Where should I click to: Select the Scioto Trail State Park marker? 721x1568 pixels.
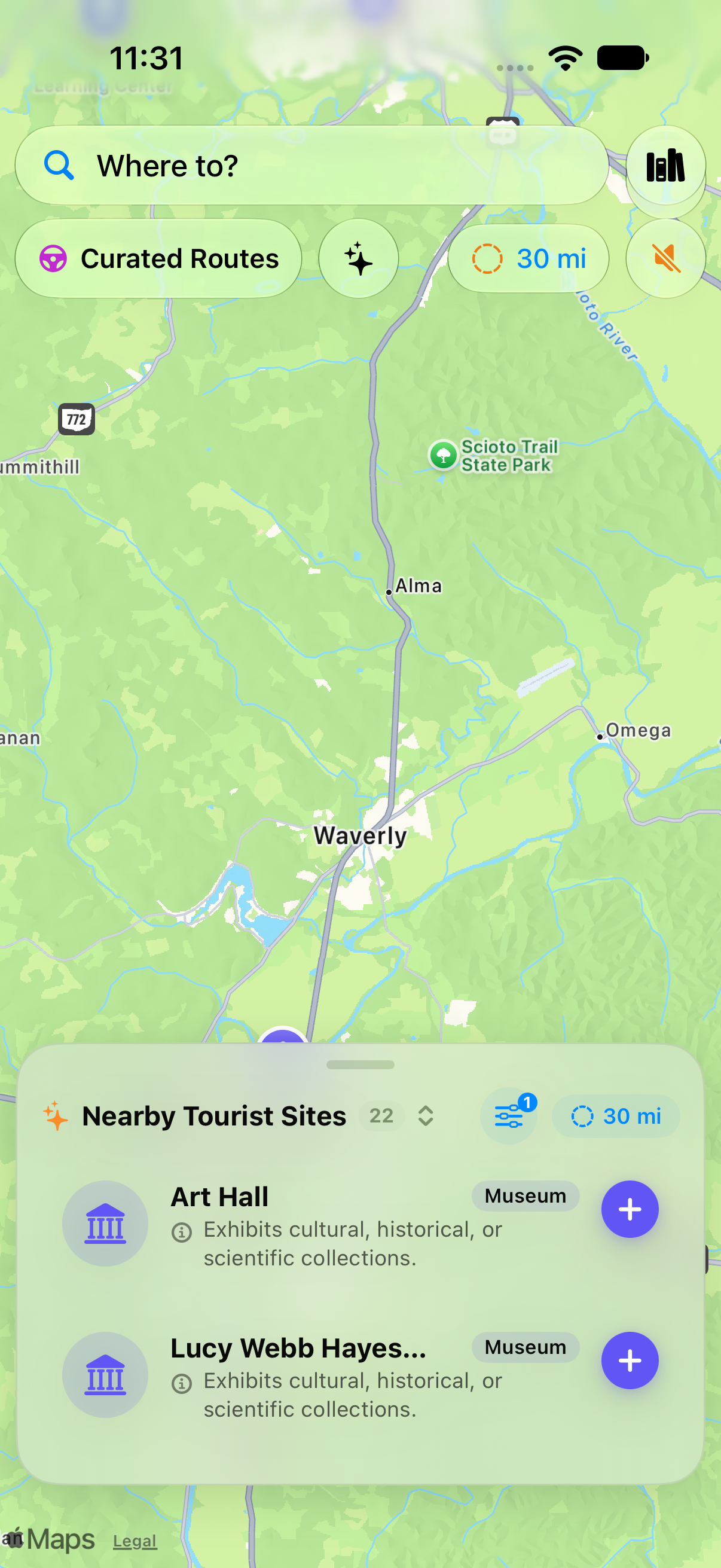tap(444, 455)
